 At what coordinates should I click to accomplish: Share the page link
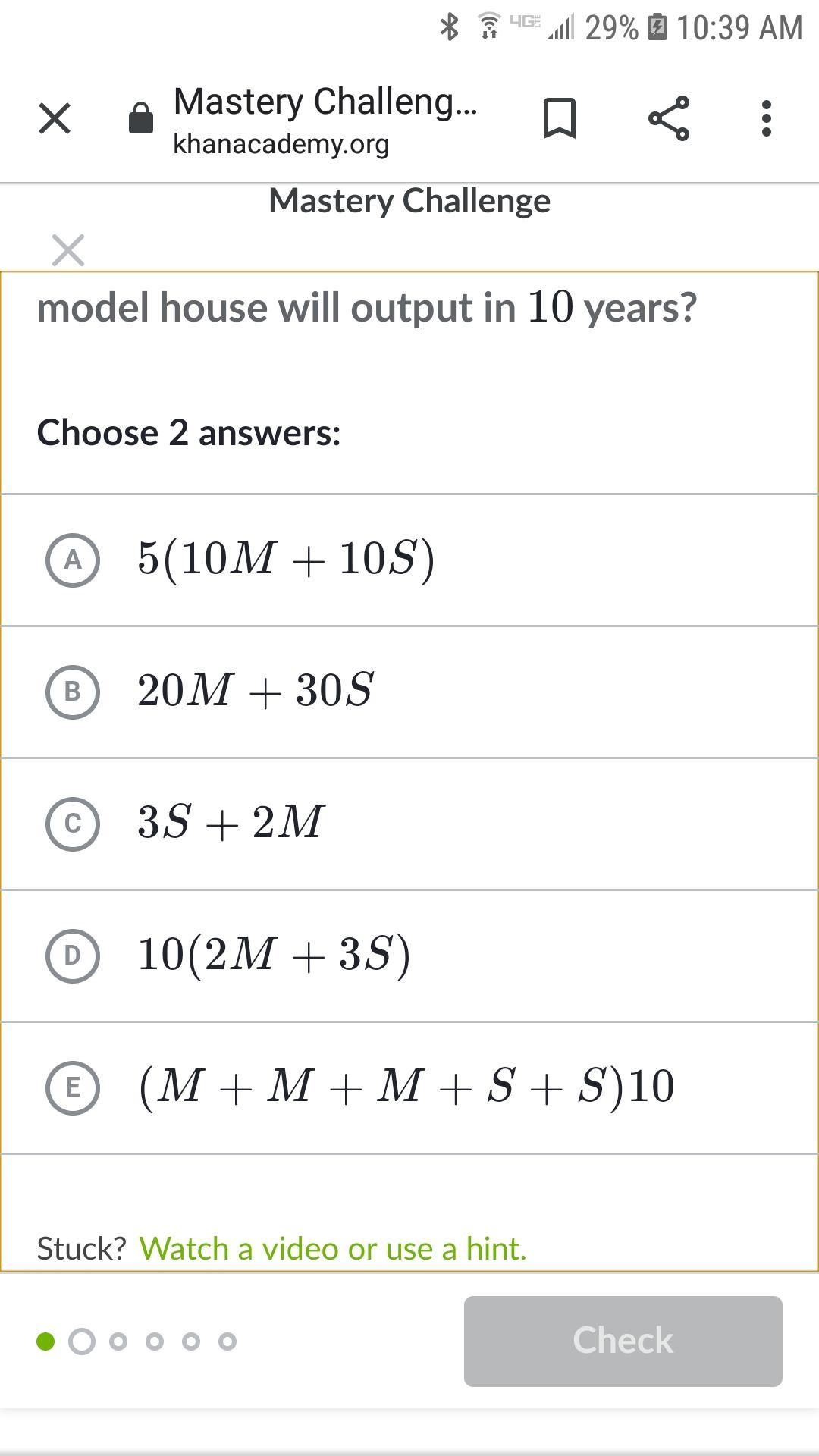click(669, 119)
